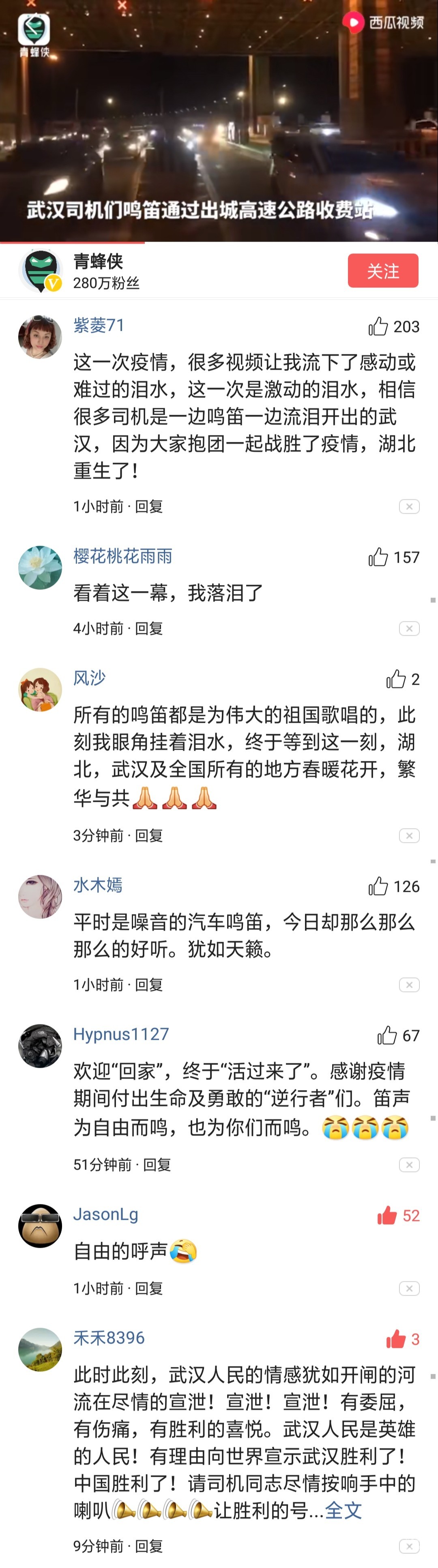Image resolution: width=438 pixels, height=1568 pixels.
Task: Reply to 樱花桃花雨雨's comment
Action: pos(149,628)
